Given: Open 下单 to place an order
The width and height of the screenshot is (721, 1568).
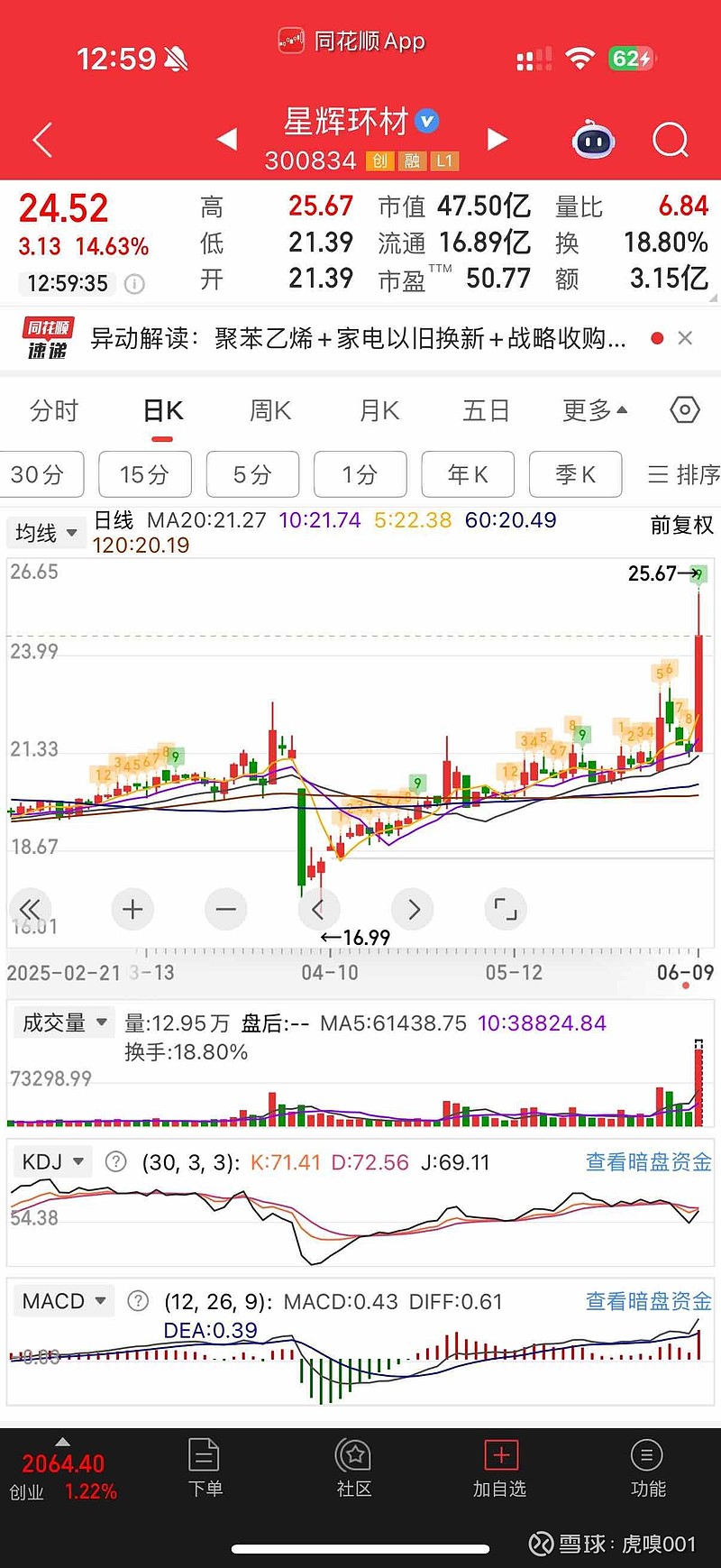Looking at the screenshot, I should (205, 1468).
